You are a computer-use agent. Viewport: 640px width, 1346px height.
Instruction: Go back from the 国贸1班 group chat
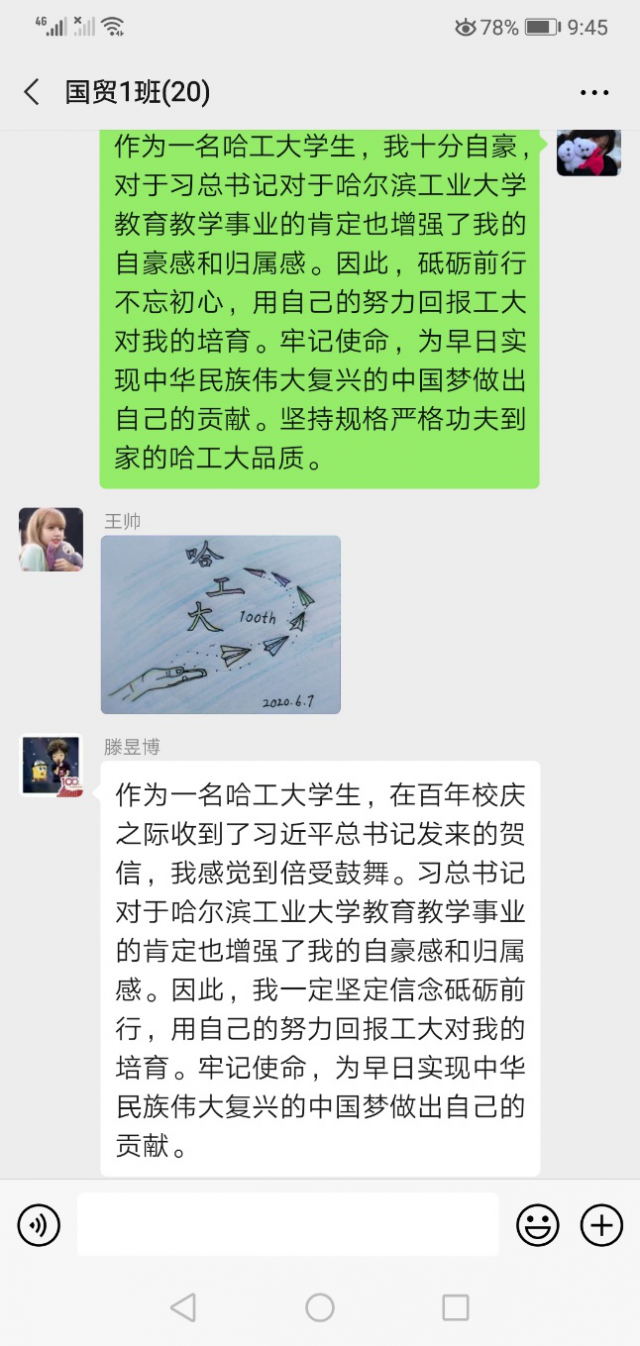tap(32, 93)
